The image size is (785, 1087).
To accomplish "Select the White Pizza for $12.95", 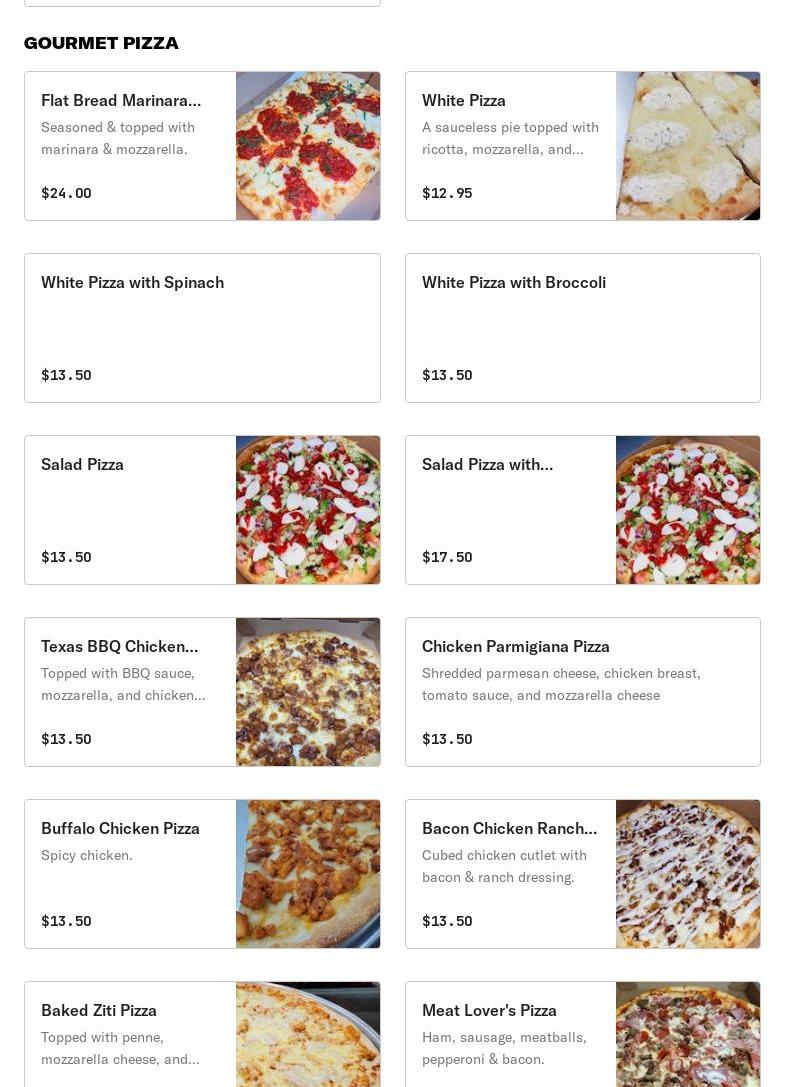I will [x=582, y=146].
